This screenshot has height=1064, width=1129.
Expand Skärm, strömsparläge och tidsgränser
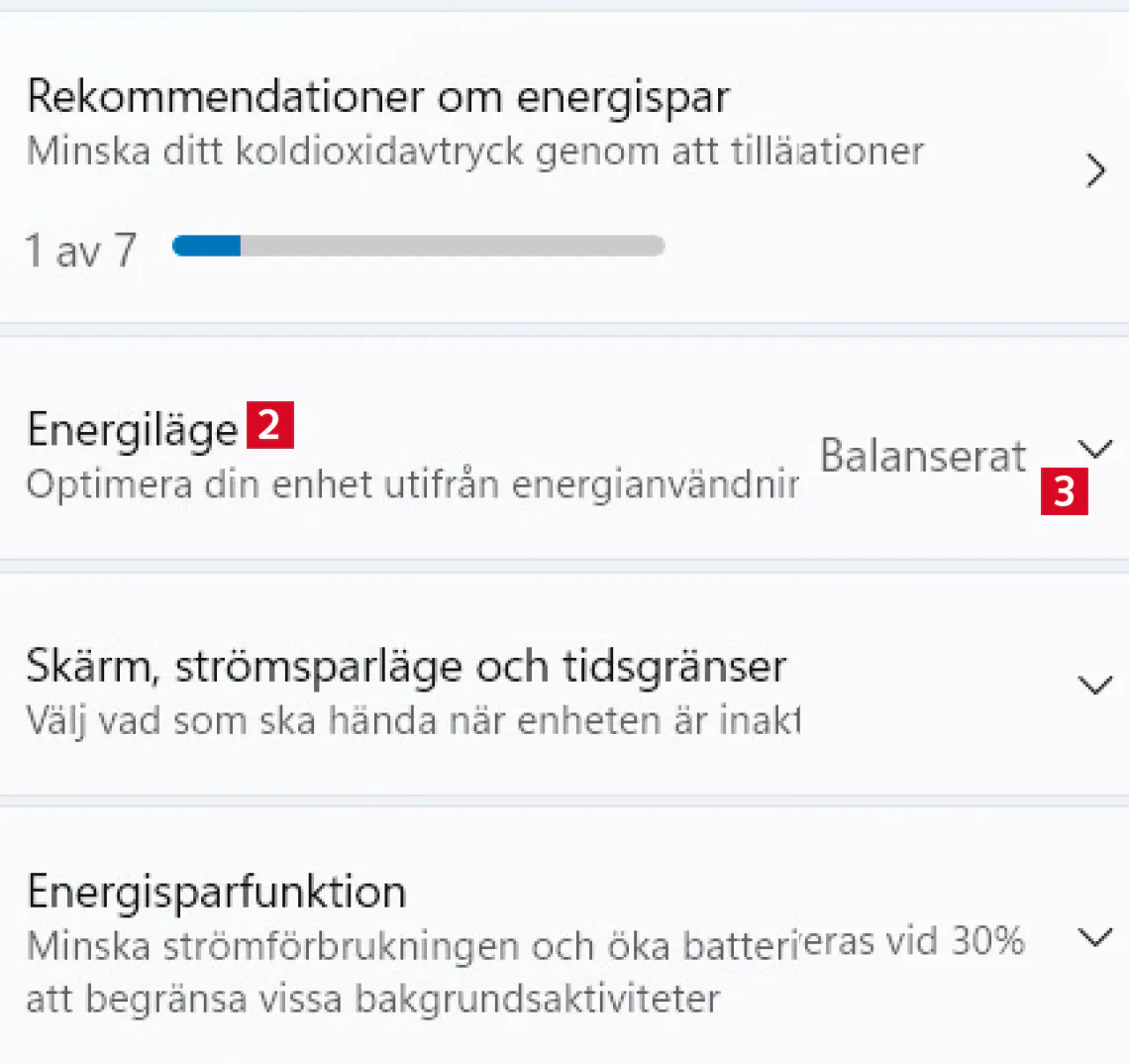[x=1094, y=686]
